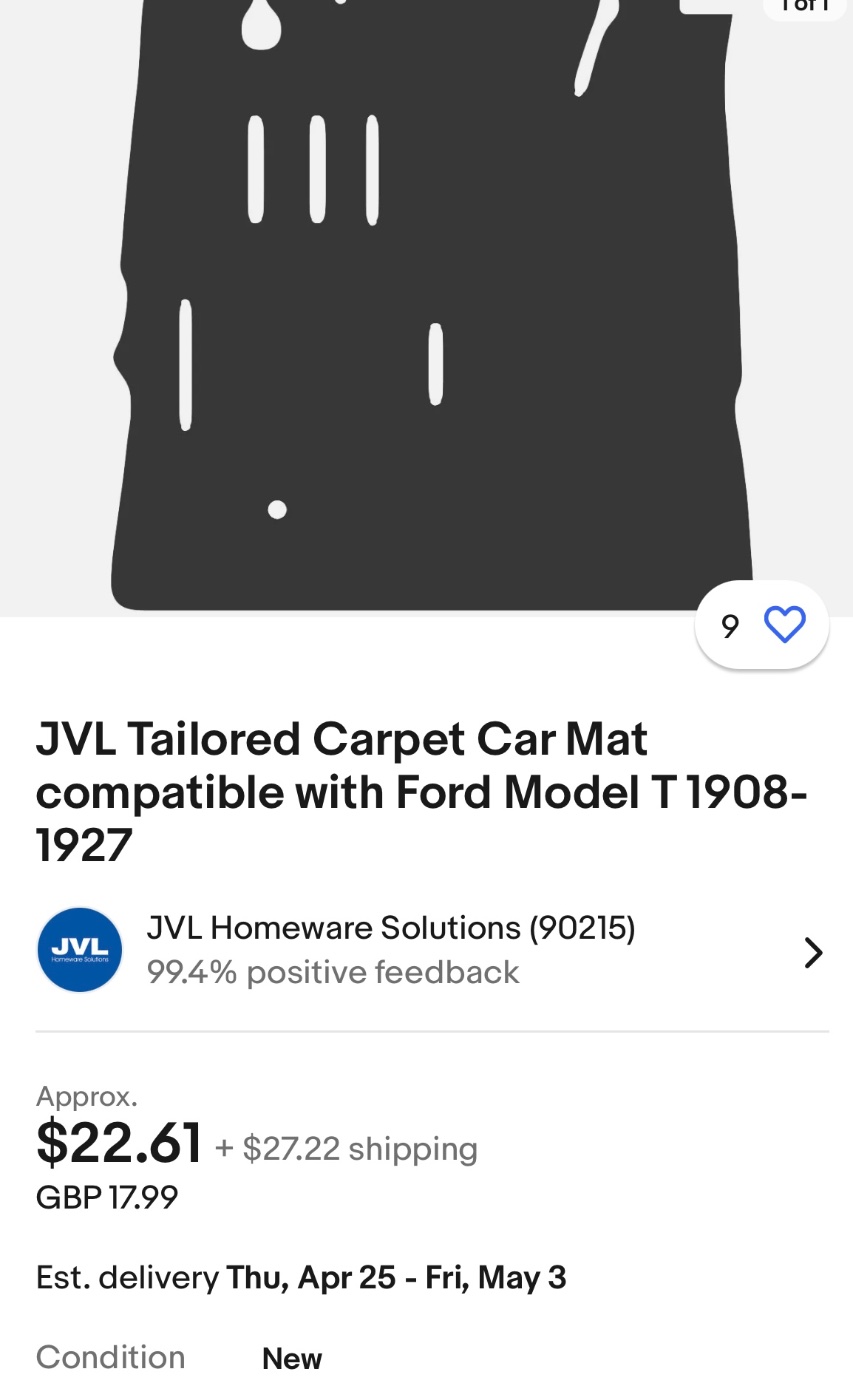853x1400 pixels.
Task: Add this car mat to watchlist
Action: pos(784,625)
